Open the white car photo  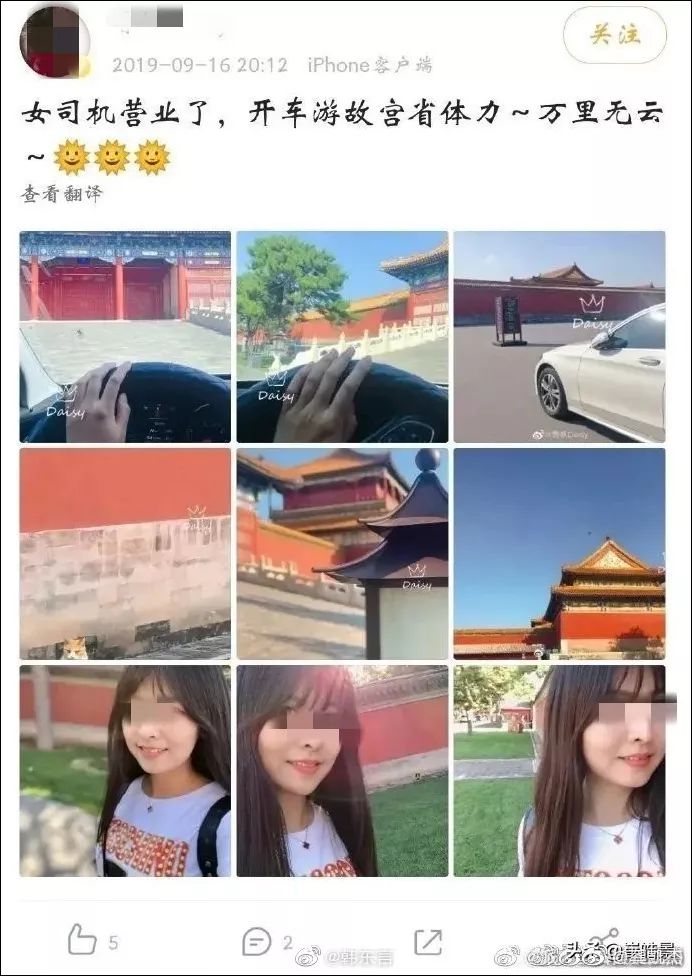click(559, 337)
